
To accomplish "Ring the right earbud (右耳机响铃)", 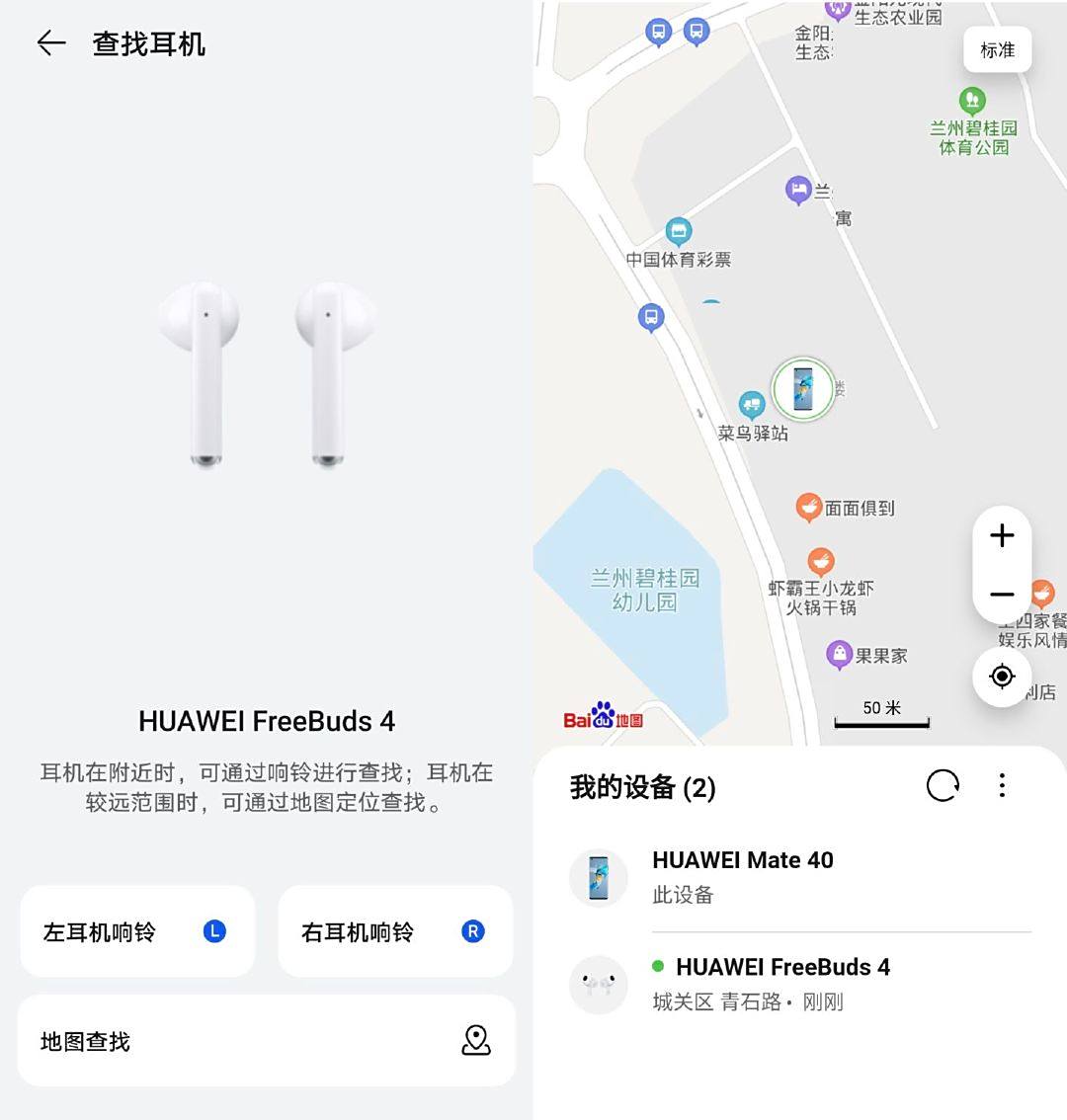I will 394,931.
